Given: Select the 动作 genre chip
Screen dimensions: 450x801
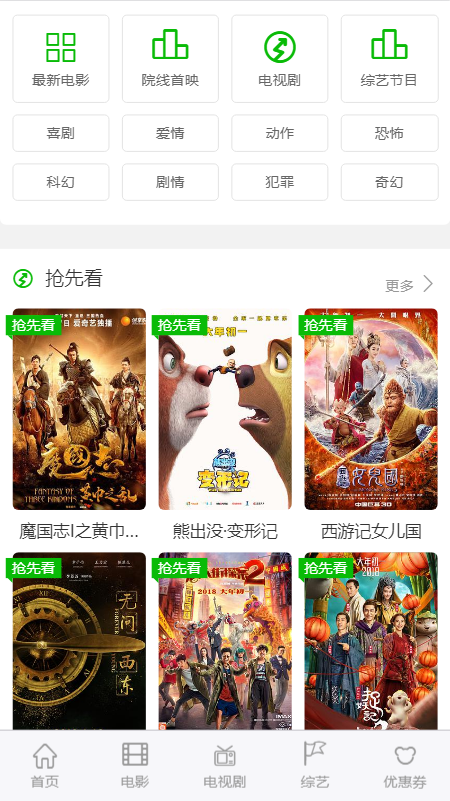Looking at the screenshot, I should pos(279,133).
